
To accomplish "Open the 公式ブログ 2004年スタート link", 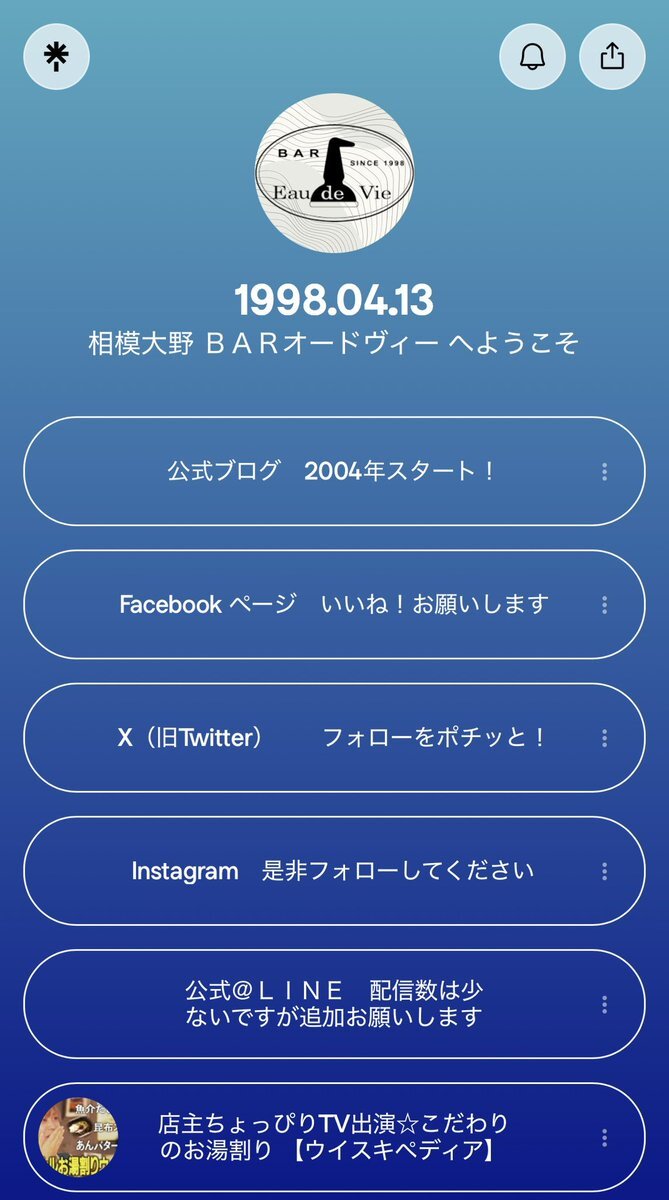I will tap(332, 472).
